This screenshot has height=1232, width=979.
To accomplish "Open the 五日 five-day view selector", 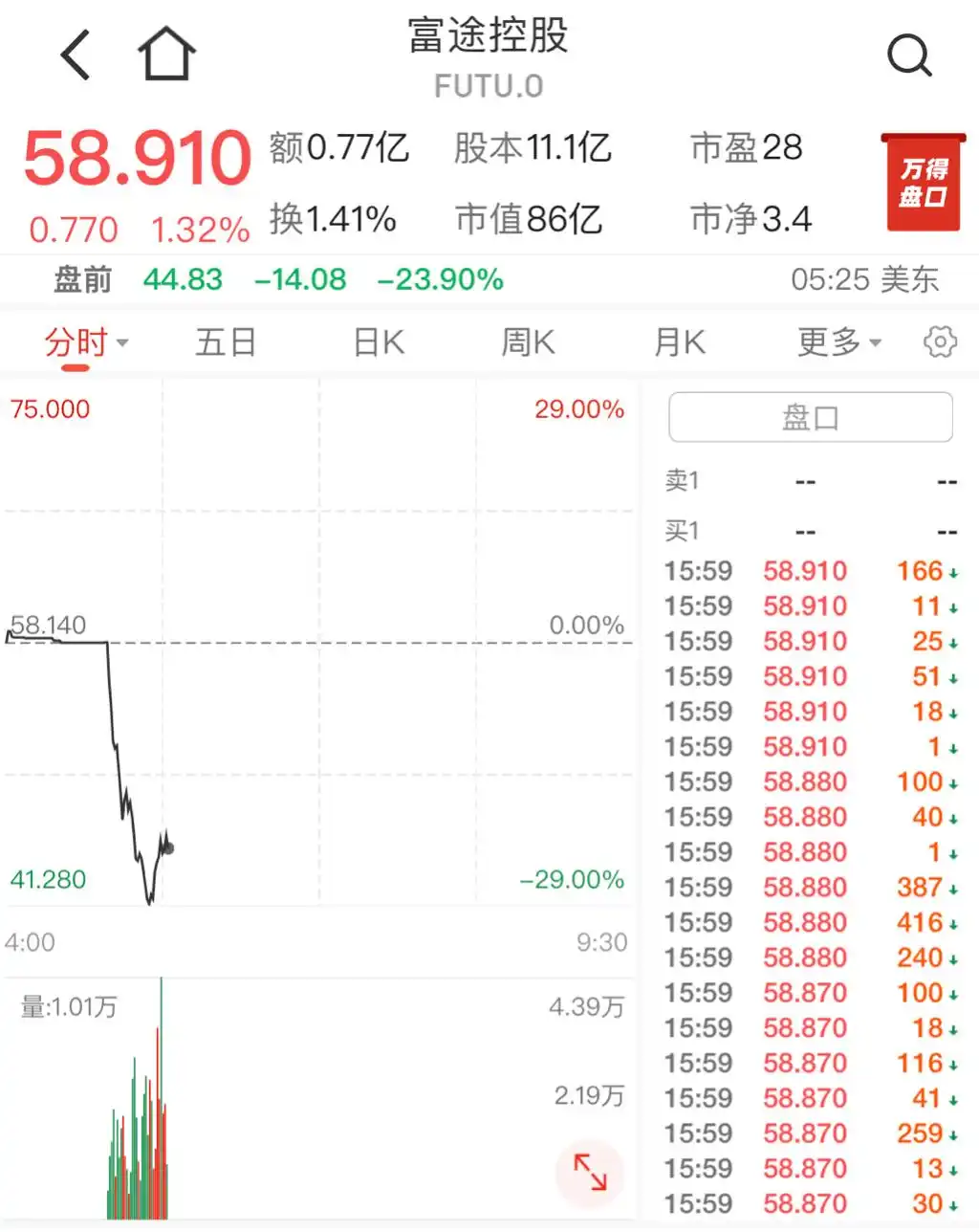I will coord(226,341).
